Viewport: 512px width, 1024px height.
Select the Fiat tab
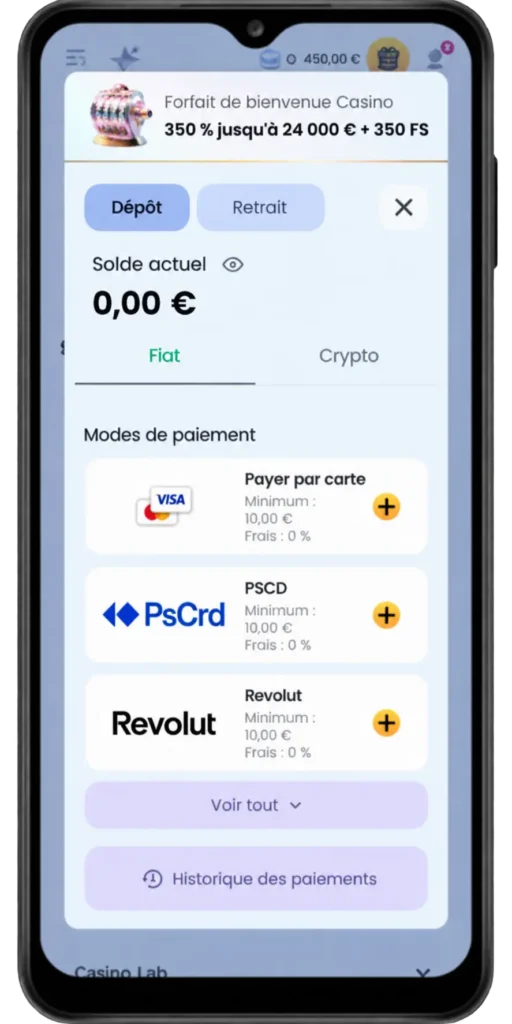click(165, 356)
